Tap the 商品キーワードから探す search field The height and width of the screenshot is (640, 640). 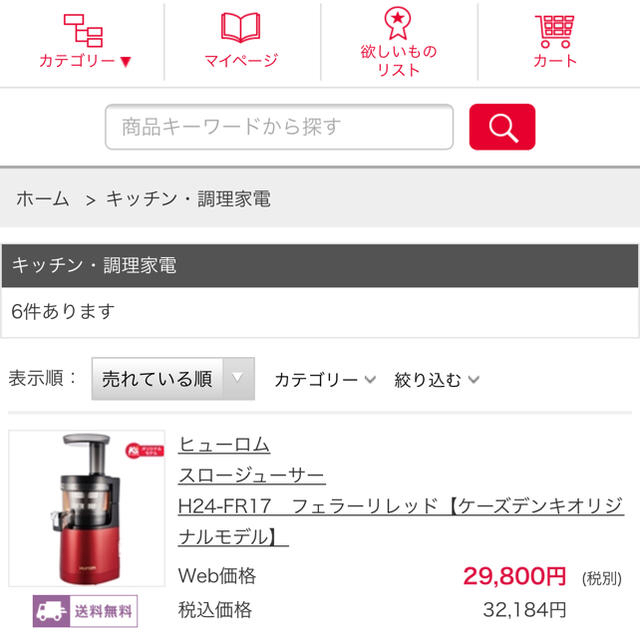279,127
